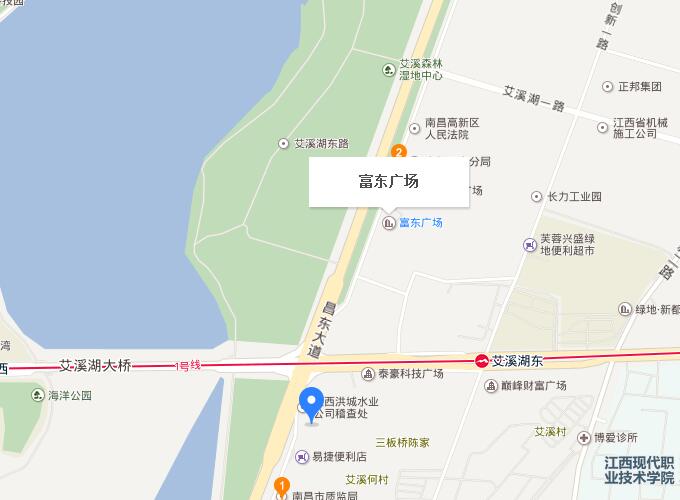The image size is (680, 500).
Task: Open the 艾溪森林湿地中心 POI
Action: pyautogui.click(x=389, y=69)
